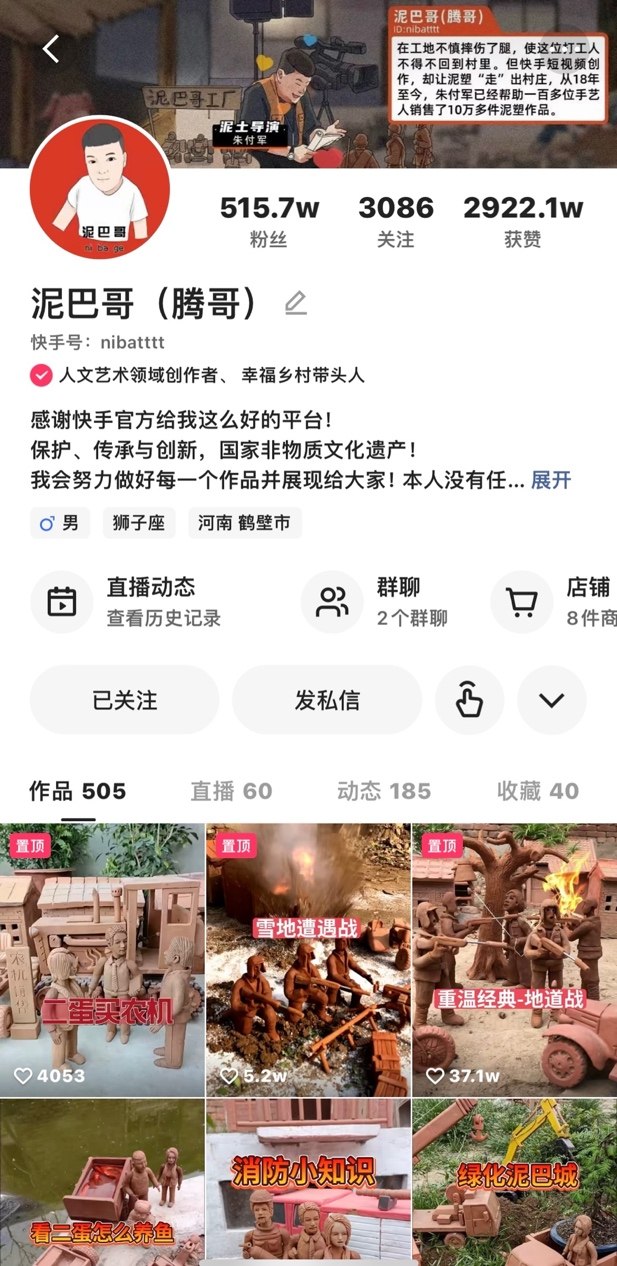Open 直播动态 history records
The height and width of the screenshot is (1266, 617).
tap(130, 601)
